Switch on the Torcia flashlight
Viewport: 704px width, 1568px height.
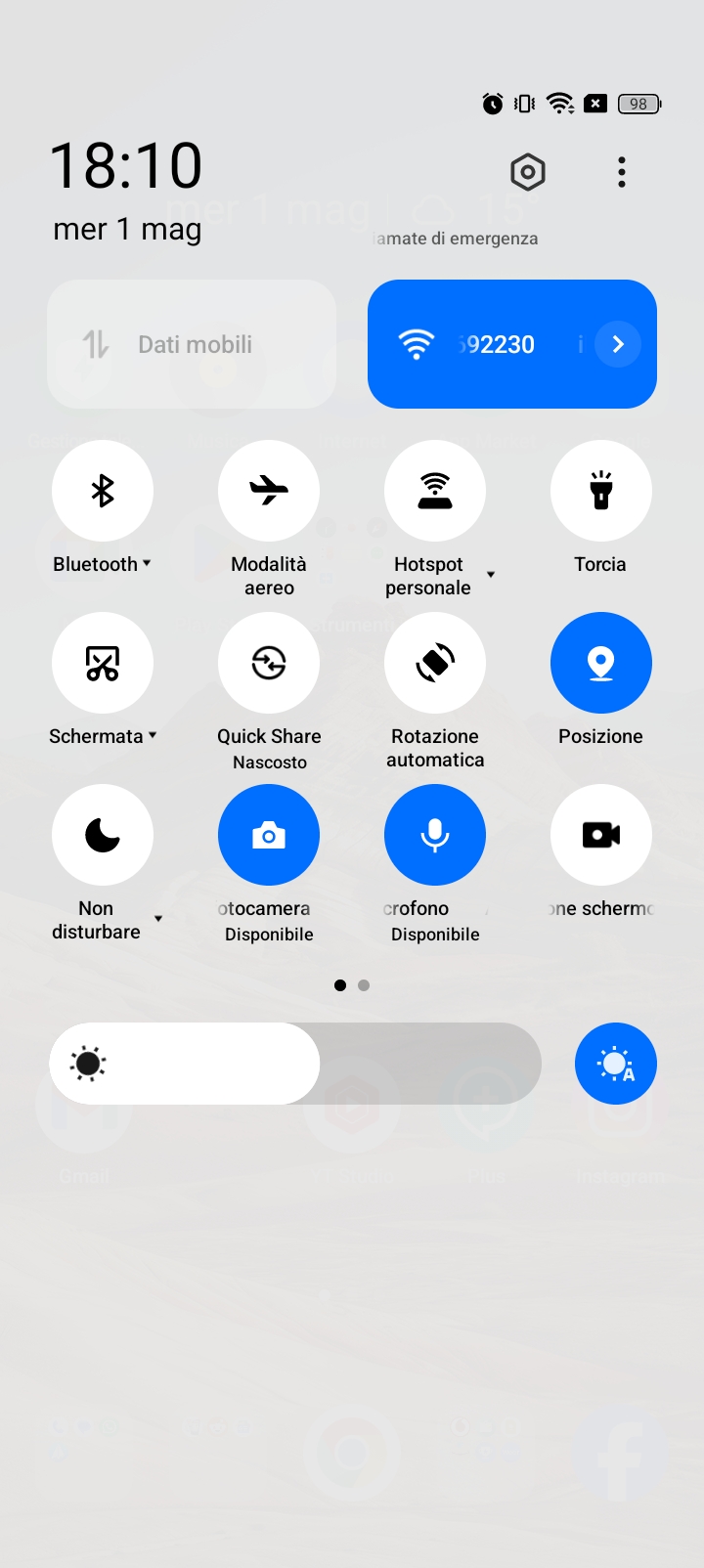click(601, 491)
